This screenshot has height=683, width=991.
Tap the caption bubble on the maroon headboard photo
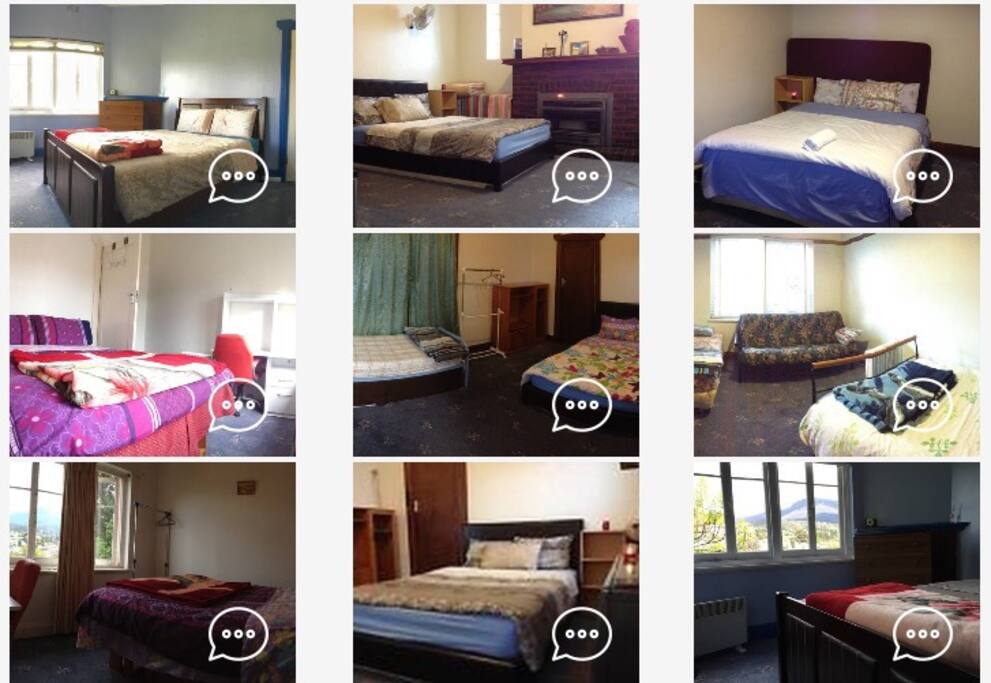pyautogui.click(x=922, y=177)
